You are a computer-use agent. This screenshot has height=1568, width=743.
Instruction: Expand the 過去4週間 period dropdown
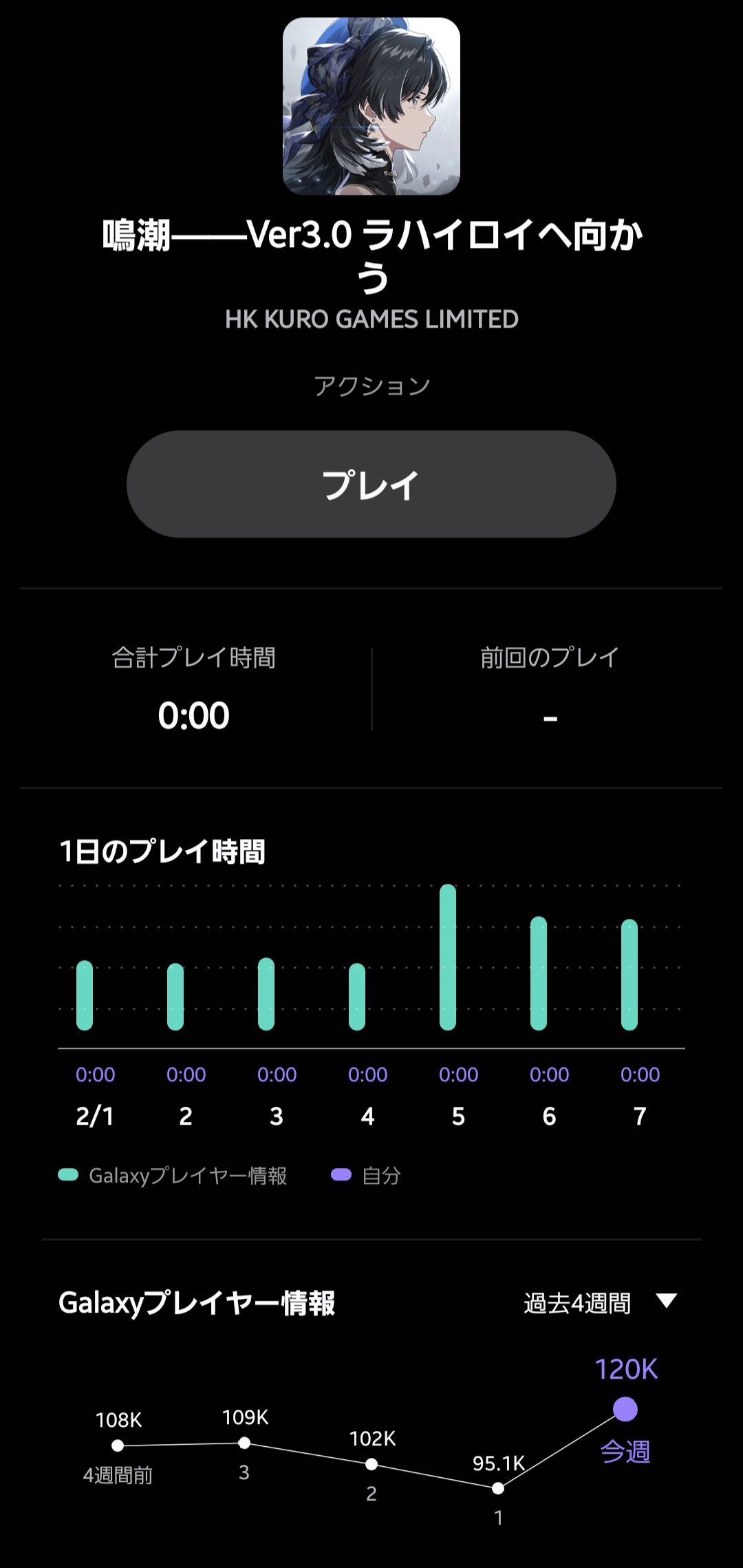(x=599, y=1302)
